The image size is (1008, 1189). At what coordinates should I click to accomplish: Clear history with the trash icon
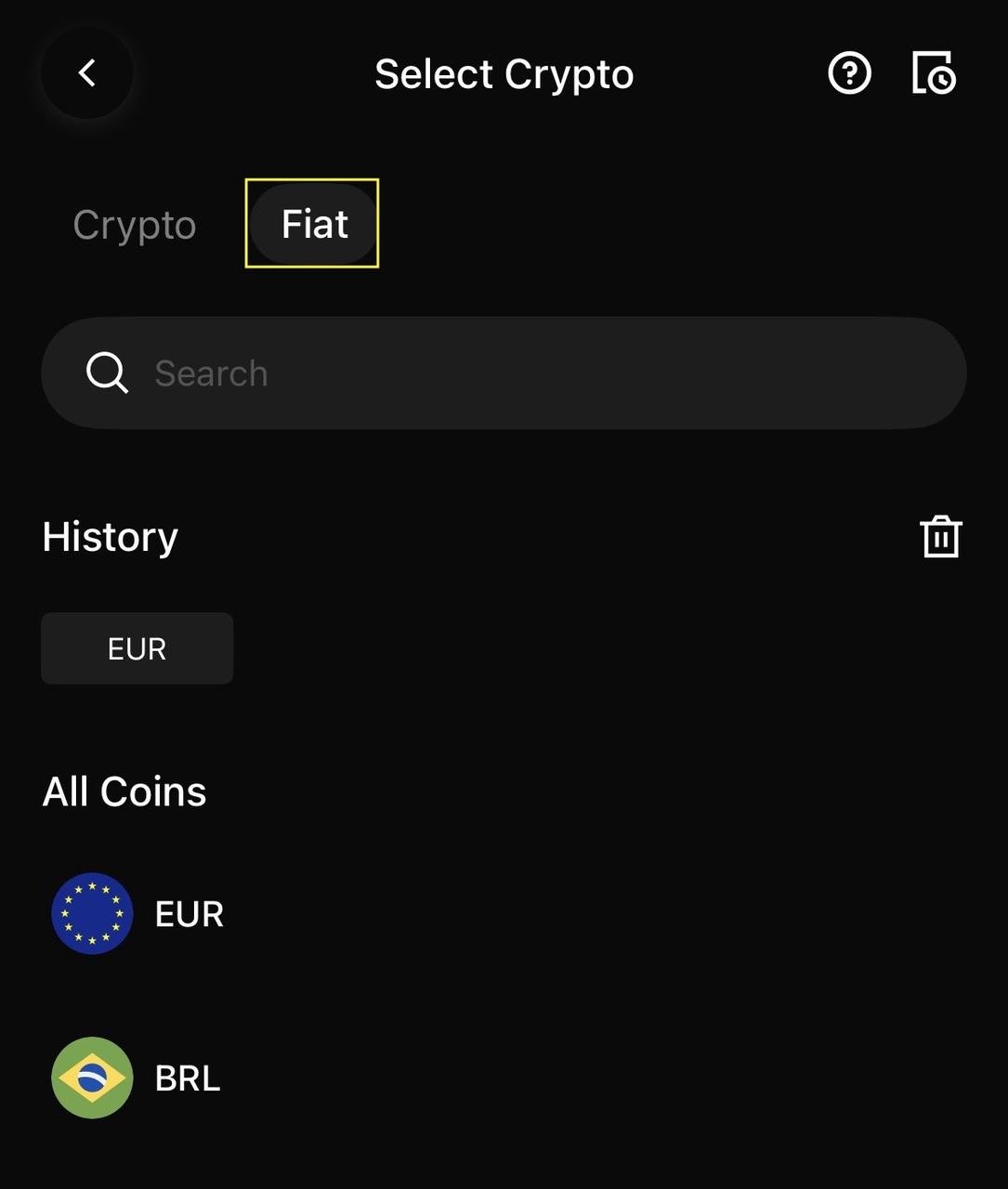(940, 537)
